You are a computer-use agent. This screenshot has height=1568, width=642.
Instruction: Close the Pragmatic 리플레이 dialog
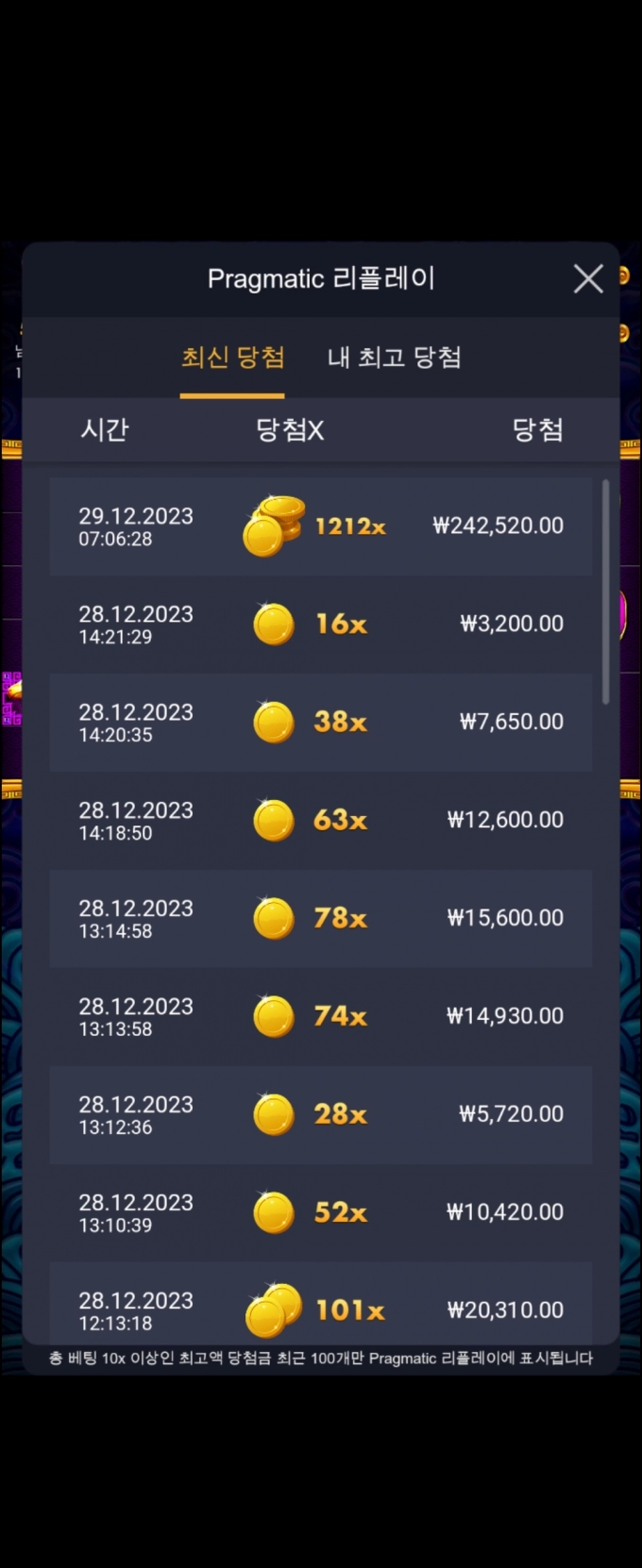[x=588, y=278]
